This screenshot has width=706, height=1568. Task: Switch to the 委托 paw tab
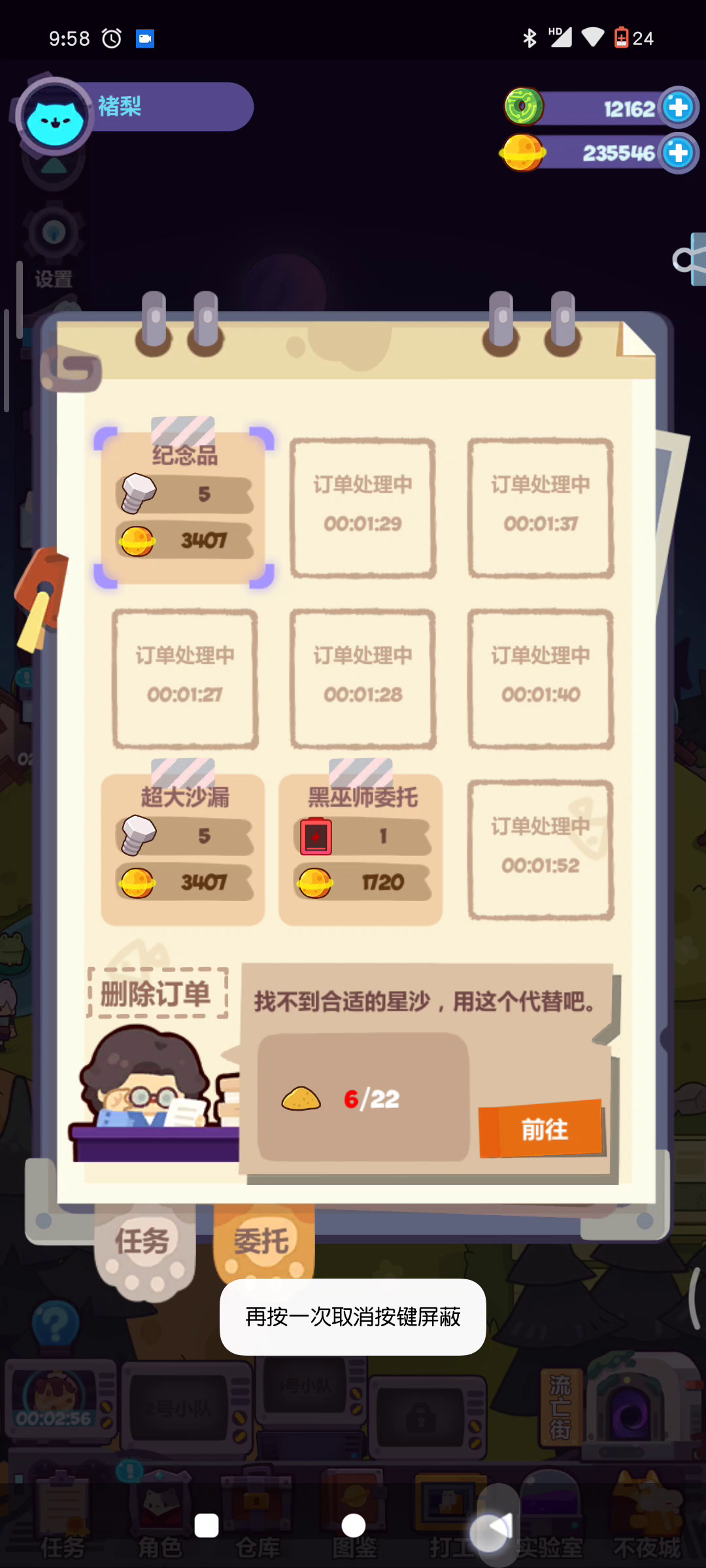pyautogui.click(x=263, y=1241)
